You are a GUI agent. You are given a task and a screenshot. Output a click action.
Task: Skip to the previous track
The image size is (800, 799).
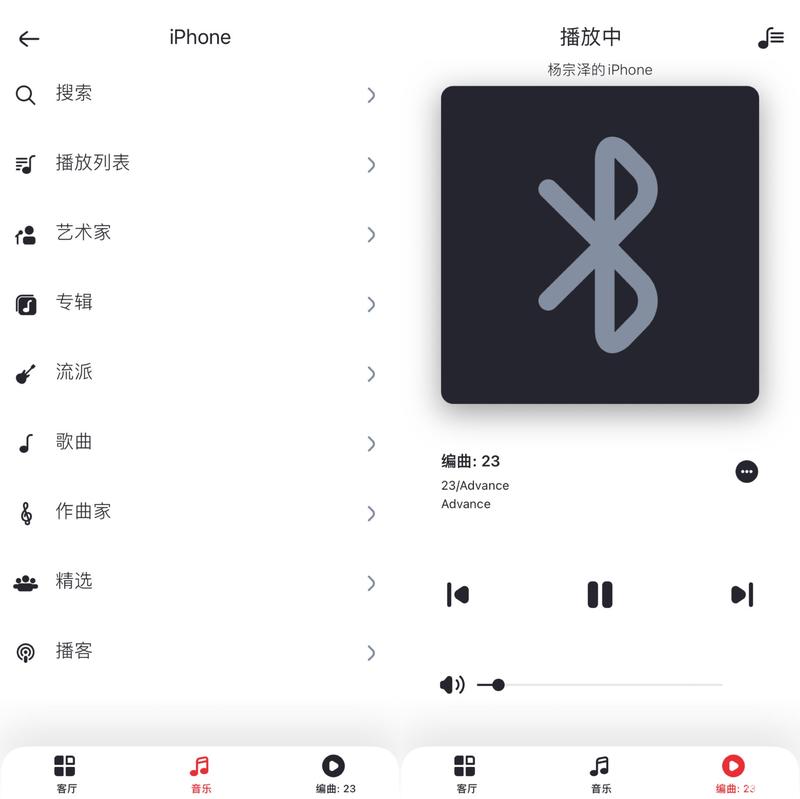point(458,595)
